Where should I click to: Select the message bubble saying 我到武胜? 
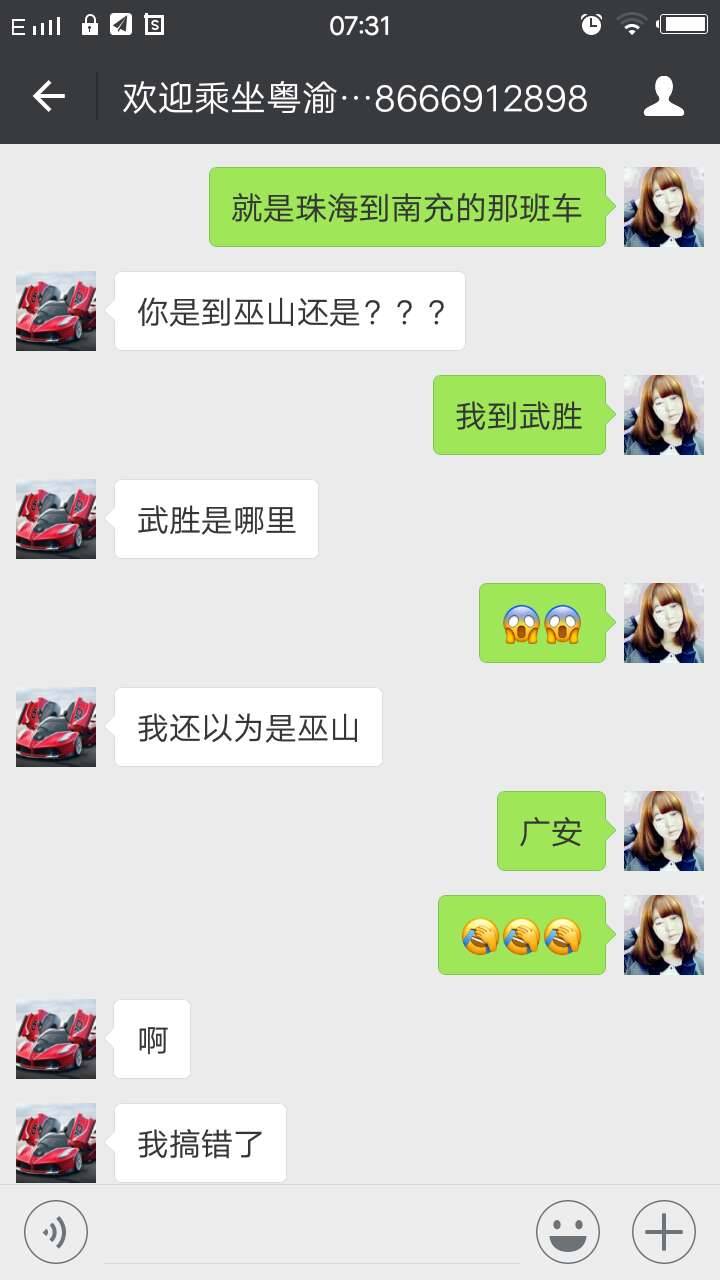pos(519,415)
